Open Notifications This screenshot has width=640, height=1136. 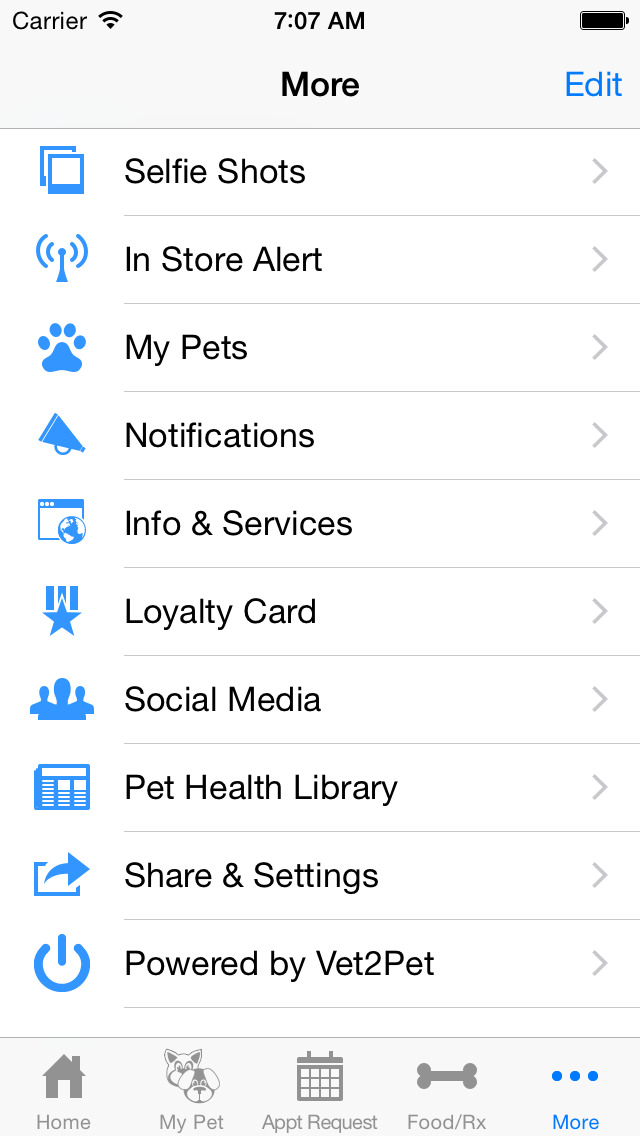click(320, 435)
